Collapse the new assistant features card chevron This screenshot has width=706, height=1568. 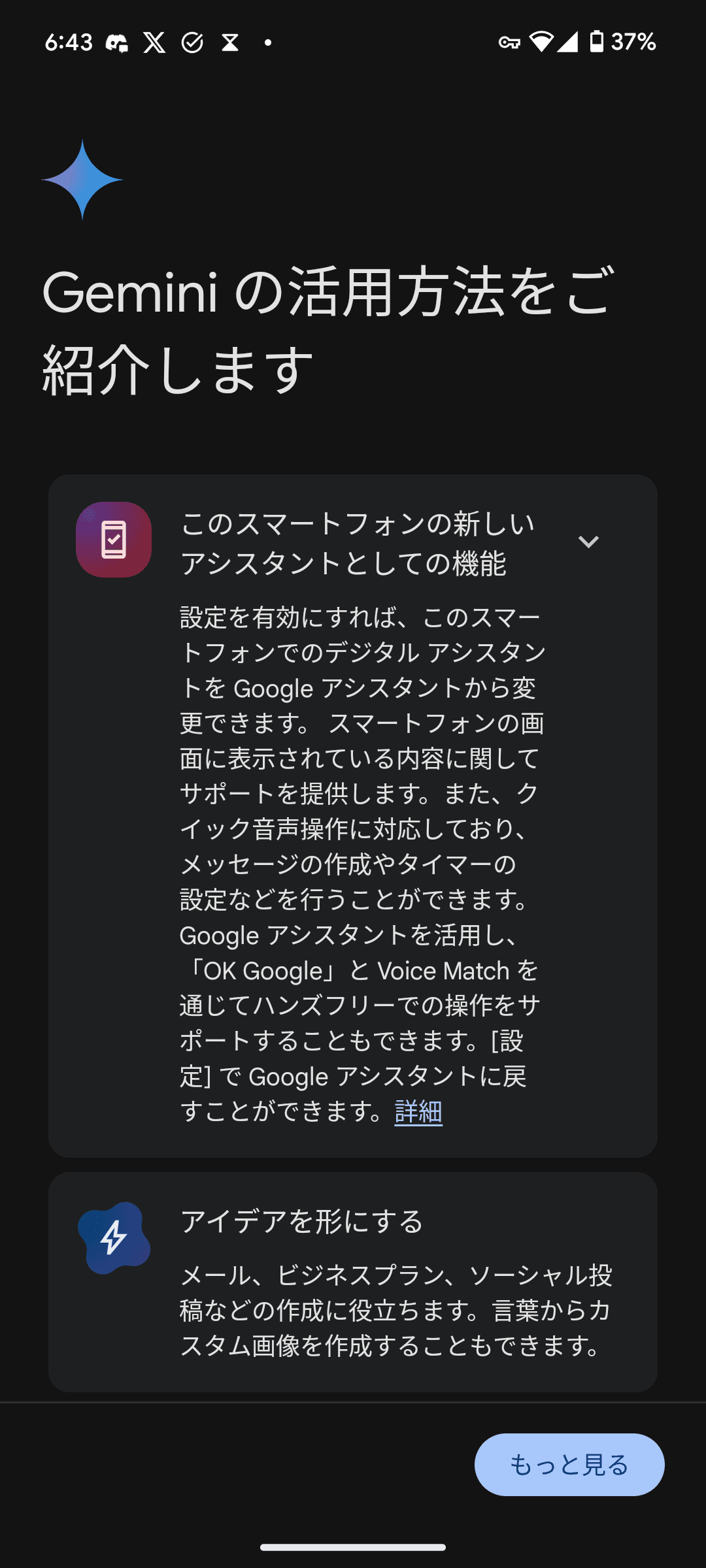(x=588, y=542)
